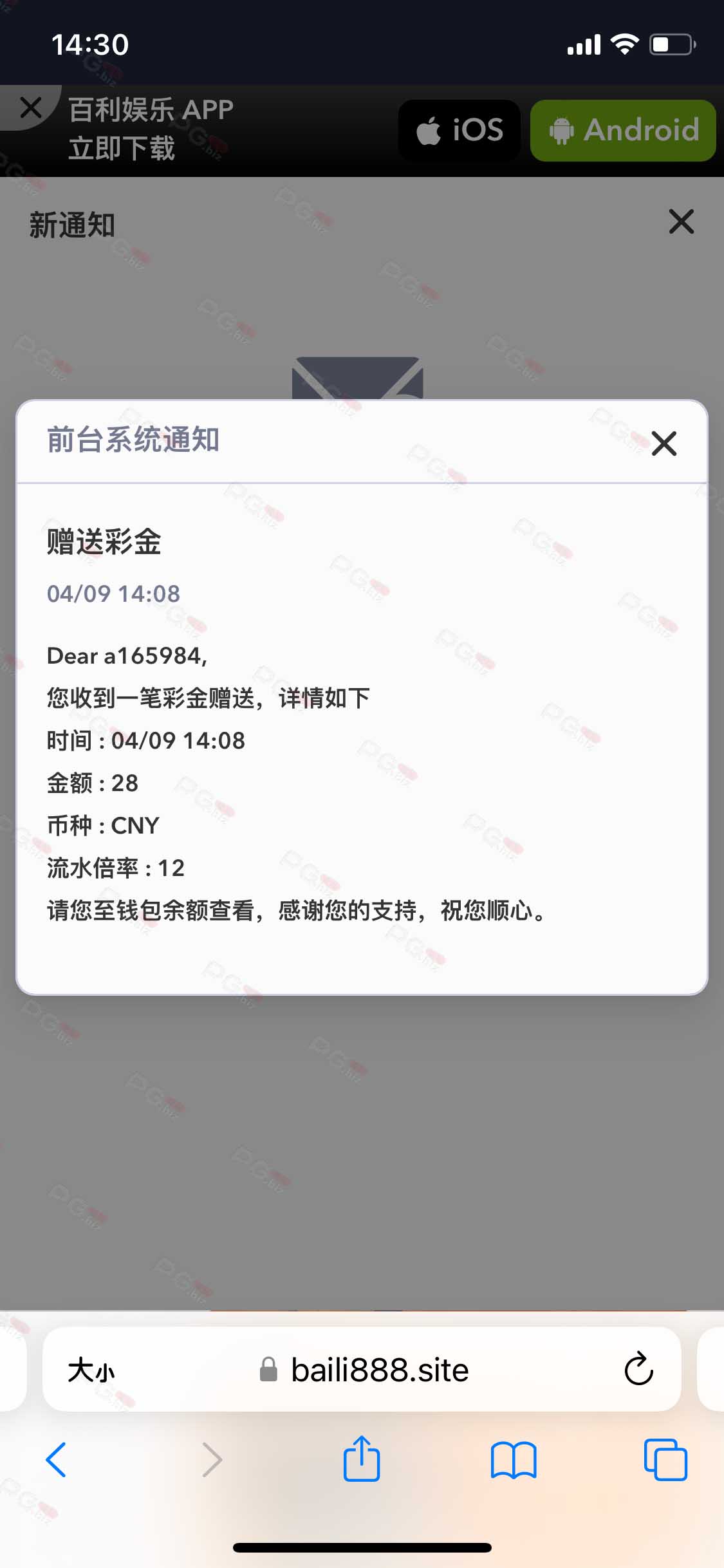This screenshot has height=1568, width=724.
Task: Show all open Safari tabs
Action: click(x=665, y=1459)
